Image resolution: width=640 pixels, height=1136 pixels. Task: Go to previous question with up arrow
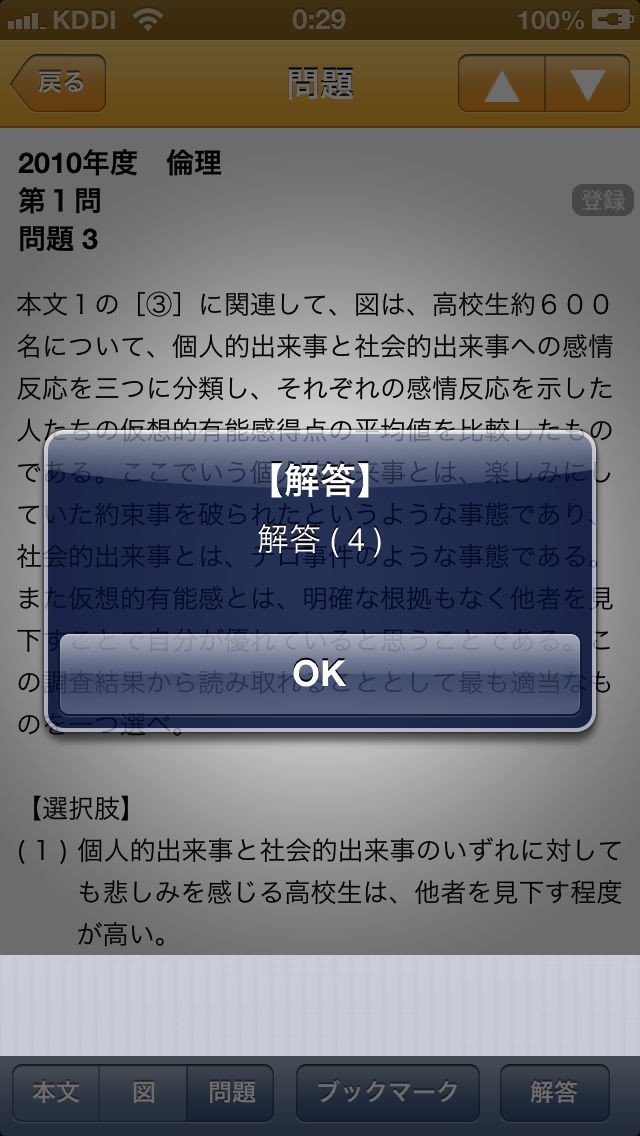tap(502, 83)
